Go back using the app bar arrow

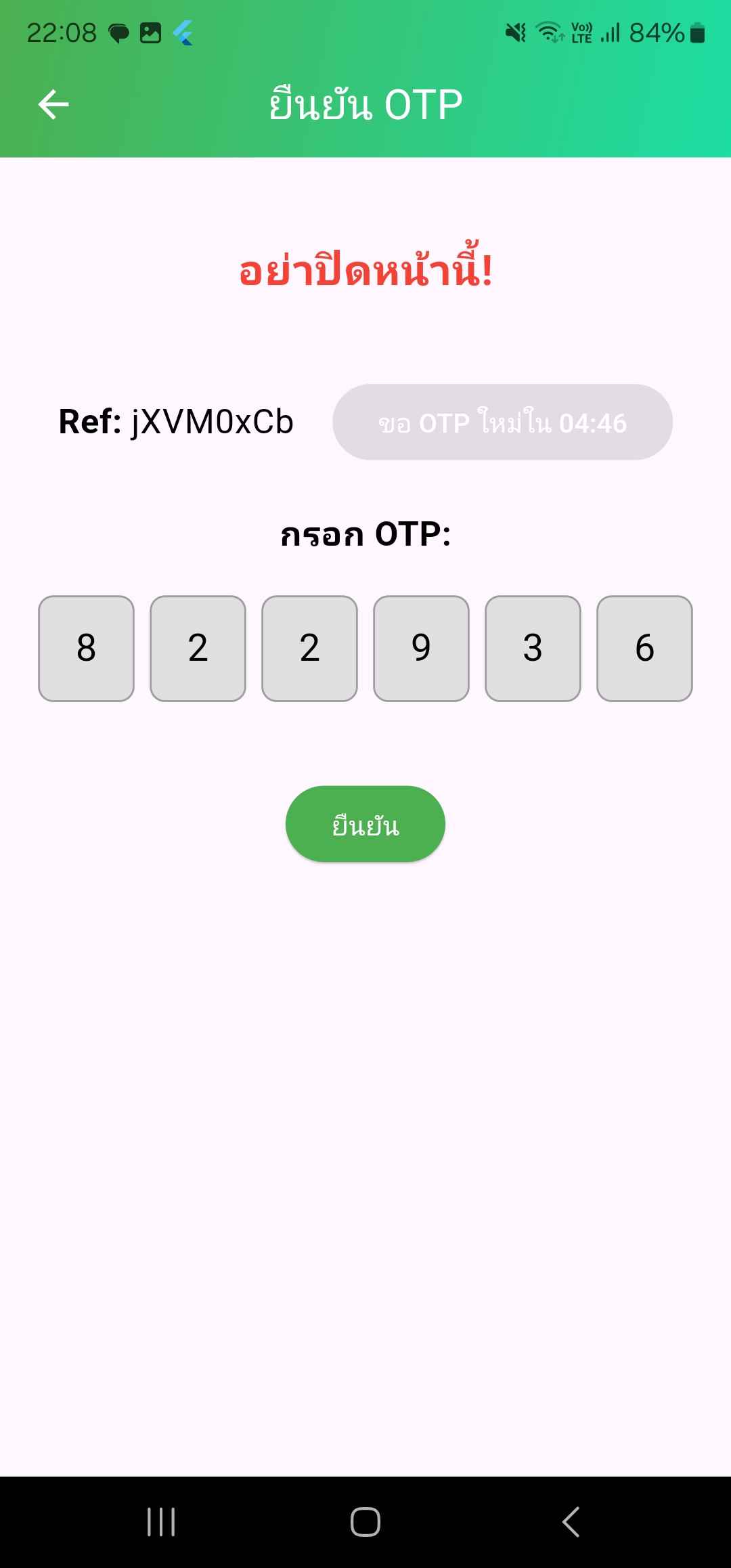coord(53,104)
